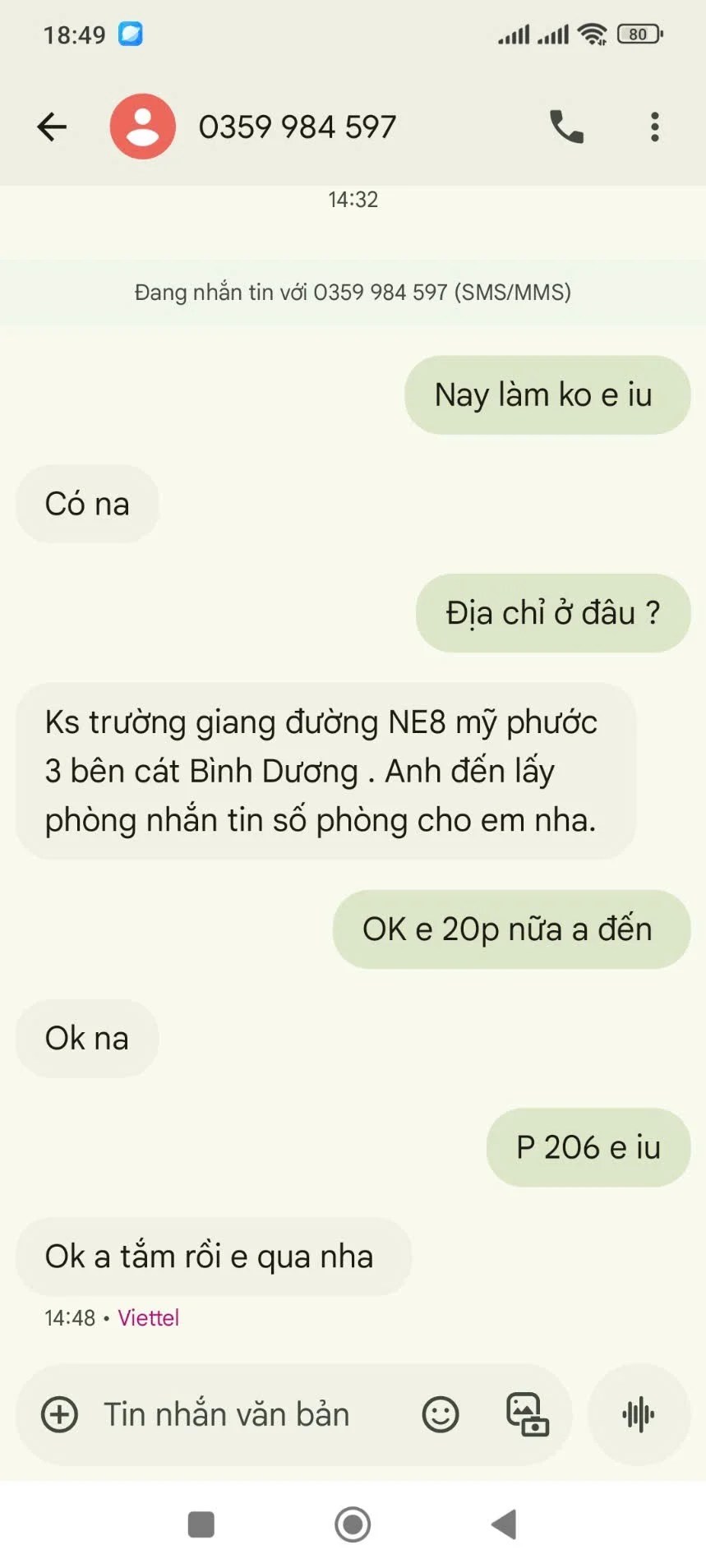Open the three-dot overflow menu

coord(654,127)
